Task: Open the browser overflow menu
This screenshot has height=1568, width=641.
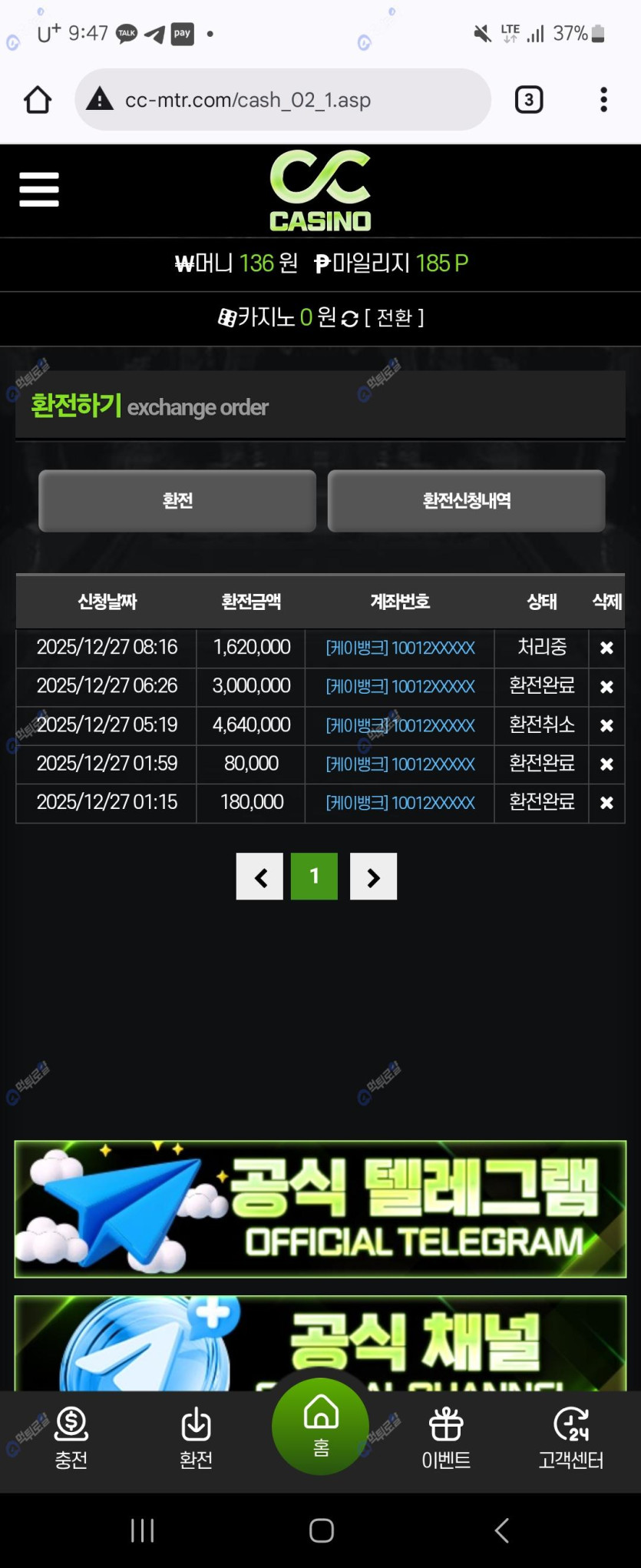Action: 603,100
